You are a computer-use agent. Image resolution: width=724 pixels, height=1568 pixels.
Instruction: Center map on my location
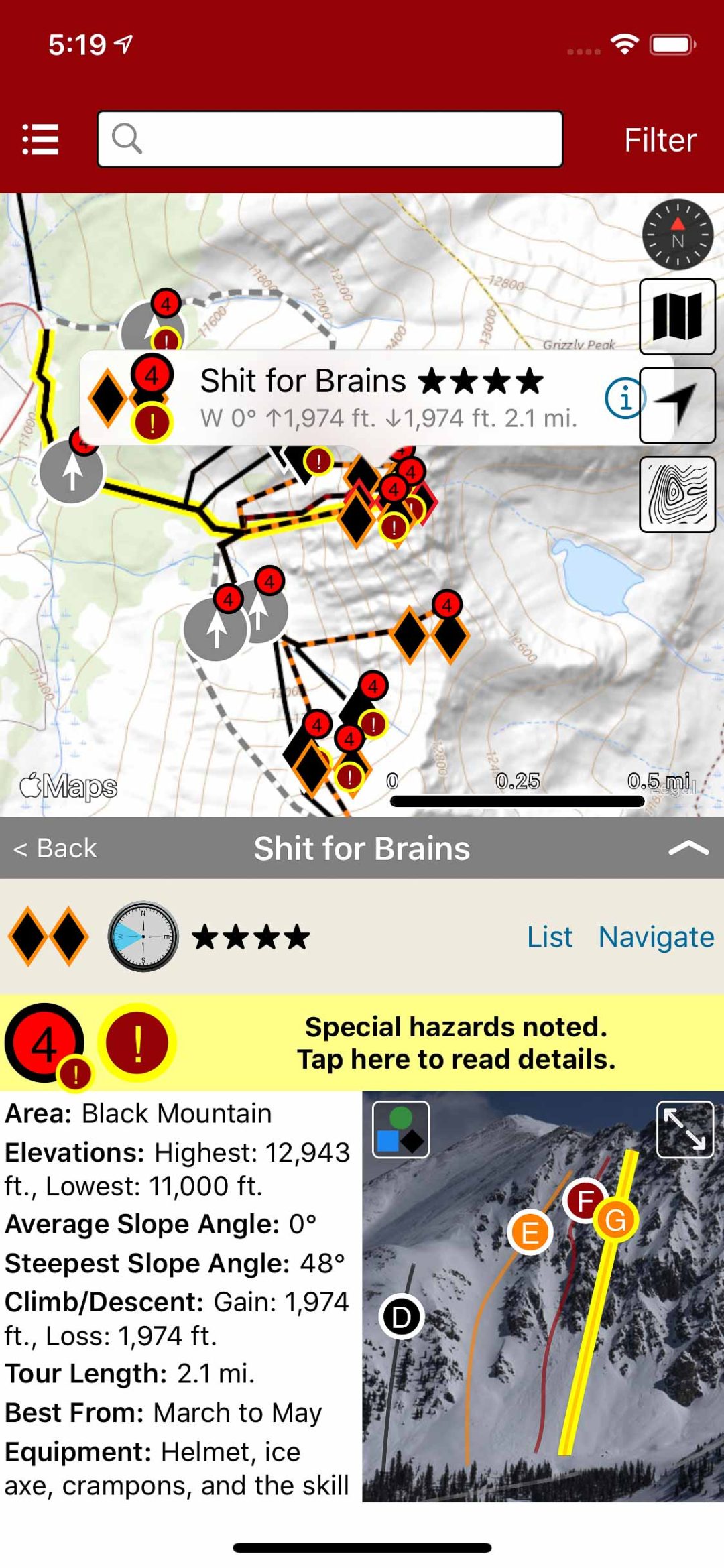pyautogui.click(x=677, y=405)
